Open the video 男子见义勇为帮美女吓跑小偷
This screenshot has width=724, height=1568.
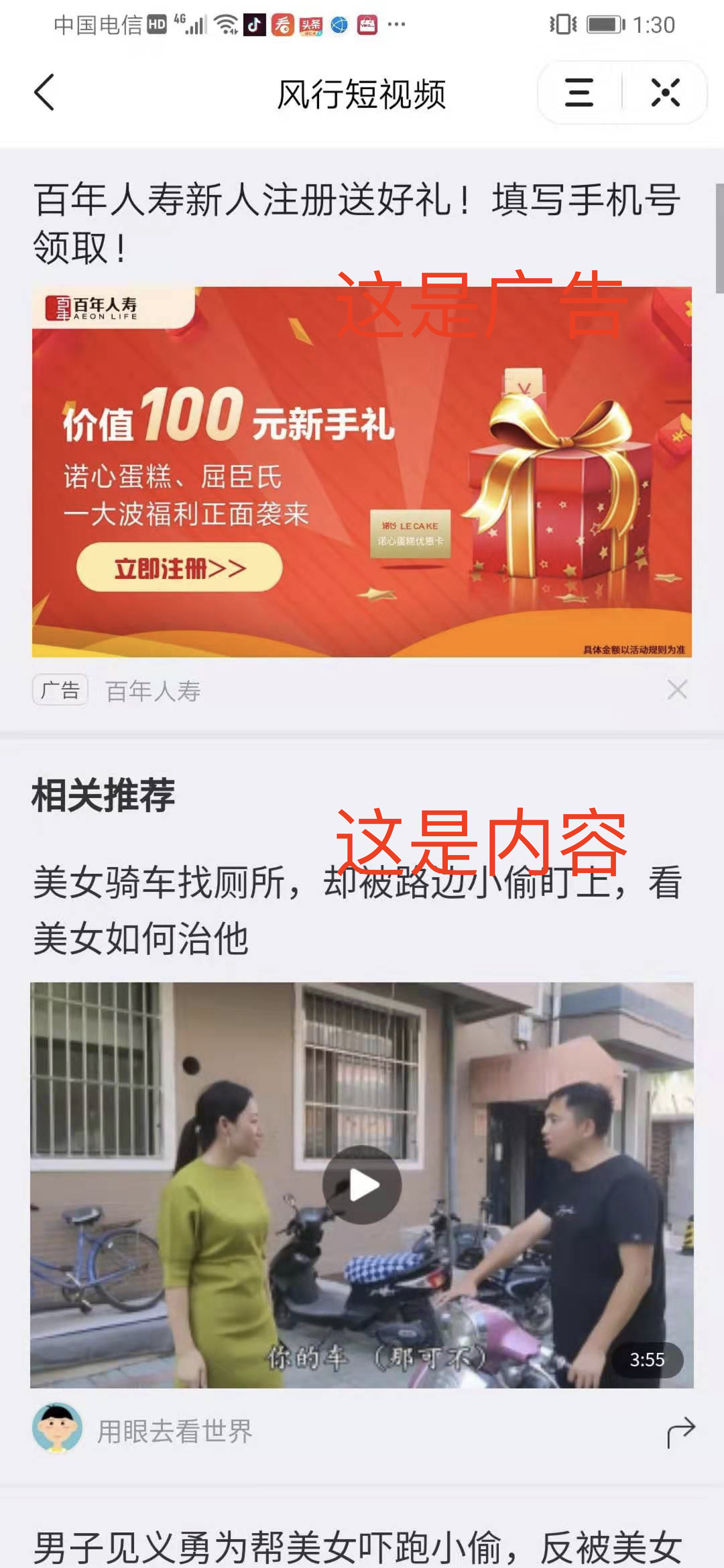(x=357, y=1547)
